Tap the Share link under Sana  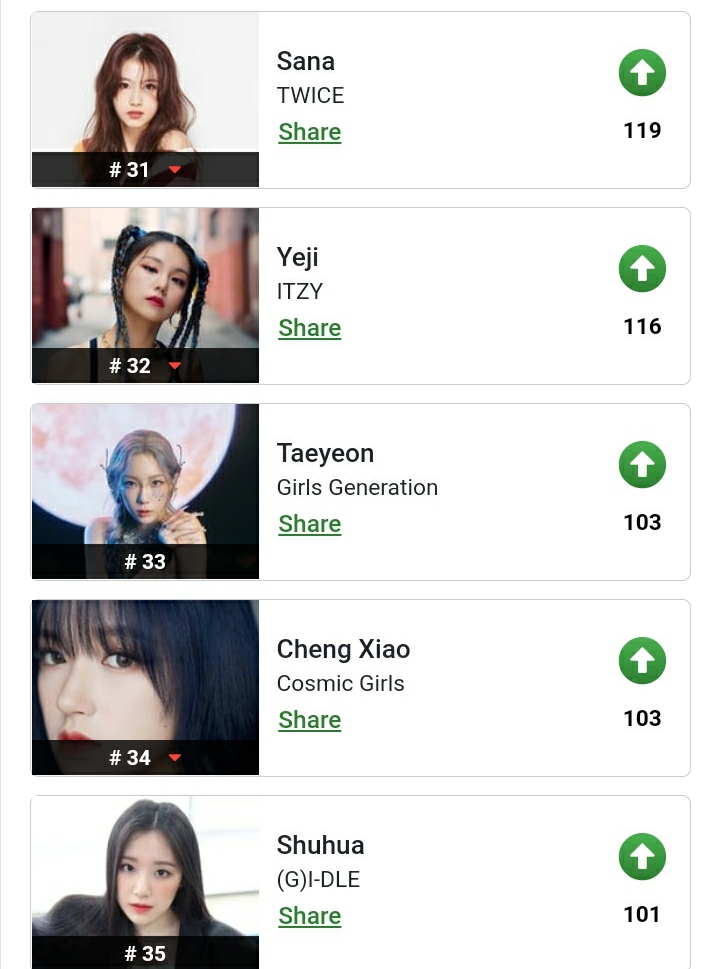(310, 132)
